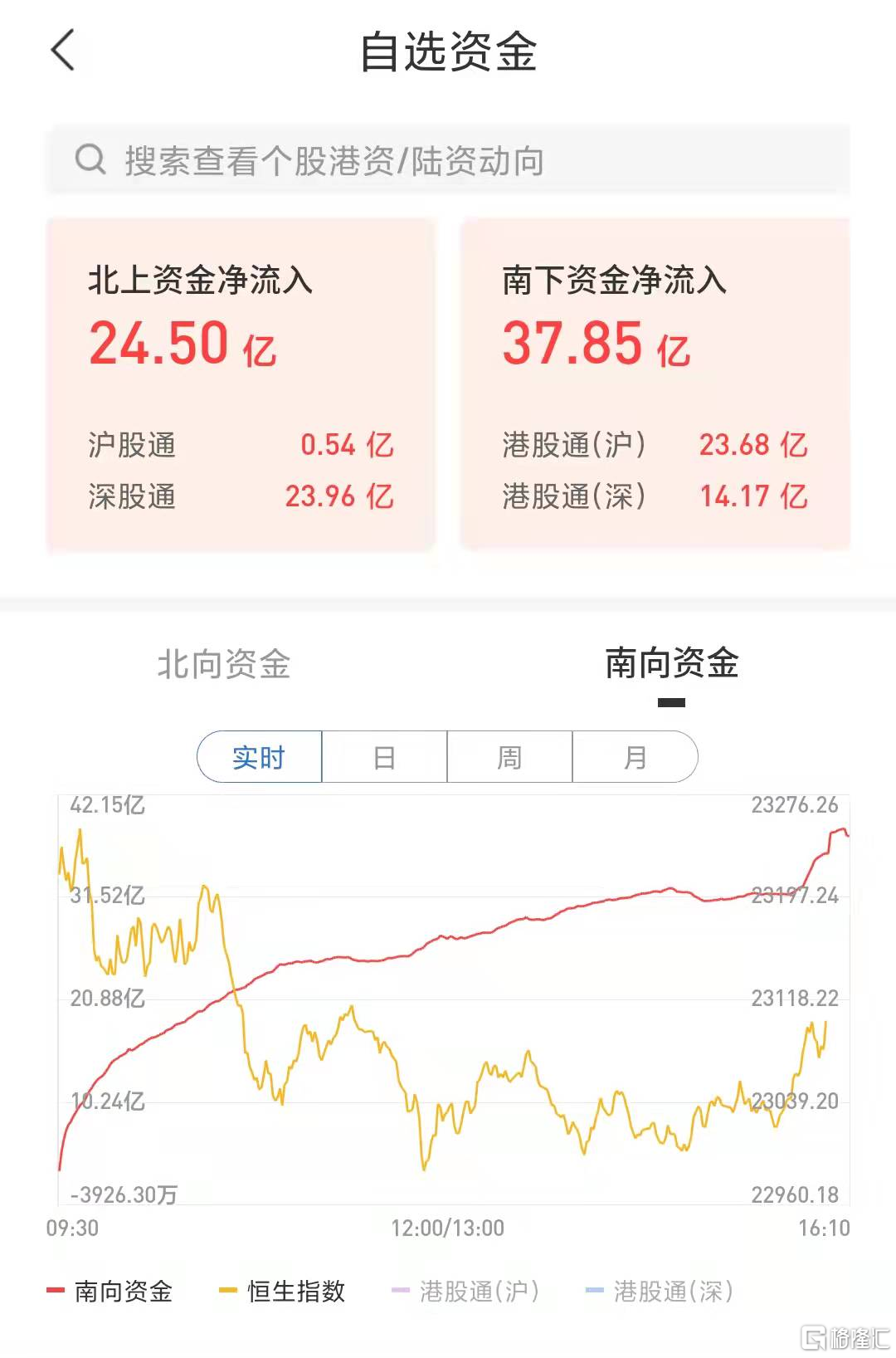This screenshot has height=1358, width=896.
Task: Toggle the 恒生指数 line in the legend
Action: pos(282,1291)
